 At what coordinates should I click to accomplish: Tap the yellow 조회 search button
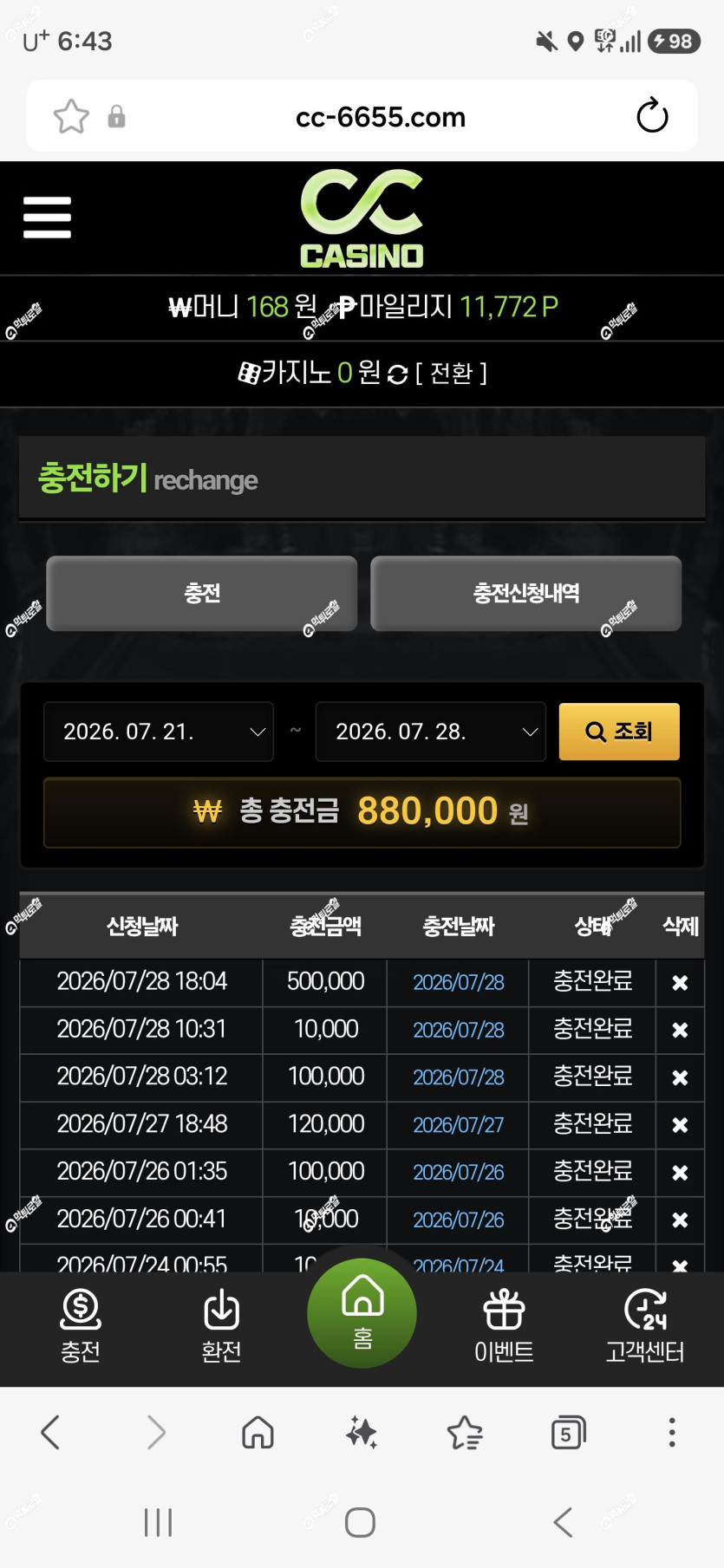619,732
